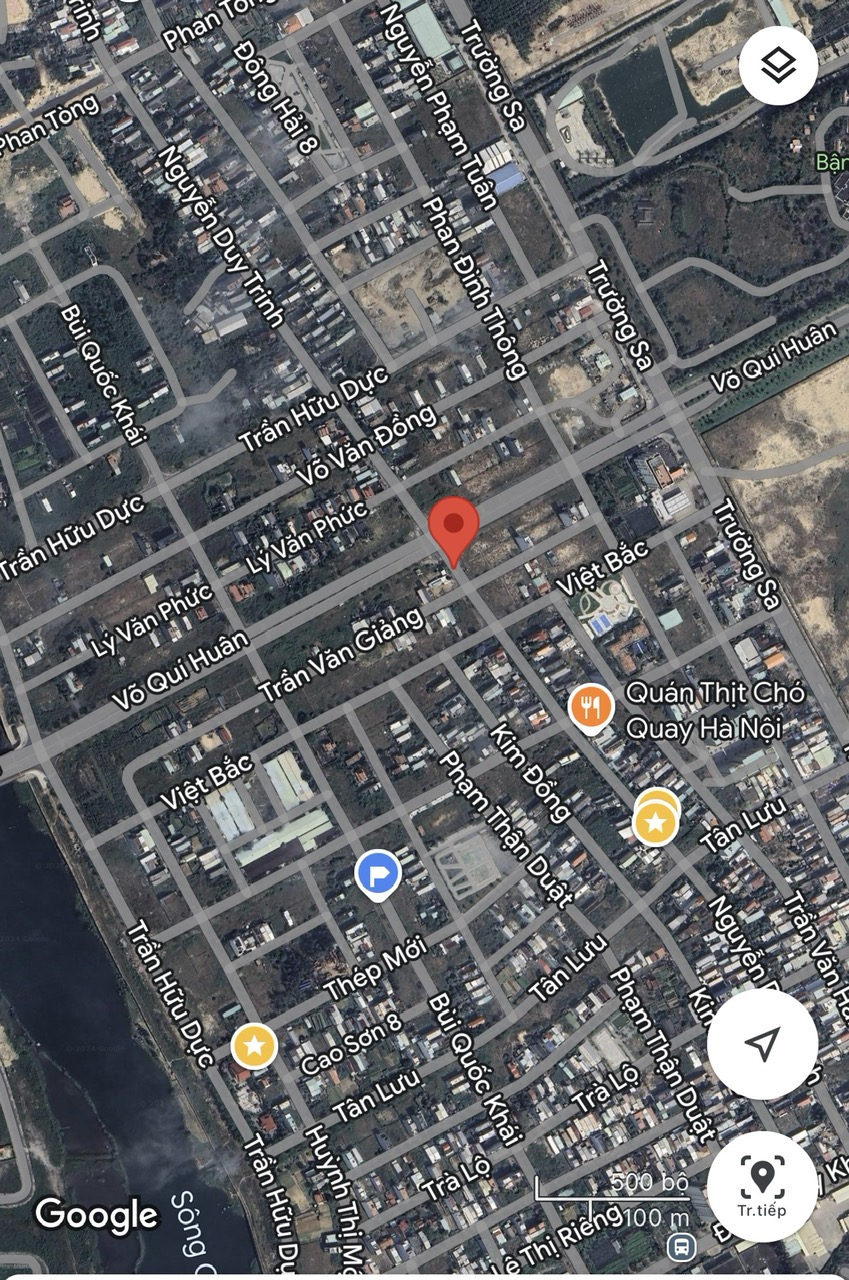The image size is (849, 1280).
Task: Select the red dropped pin
Action: [454, 528]
